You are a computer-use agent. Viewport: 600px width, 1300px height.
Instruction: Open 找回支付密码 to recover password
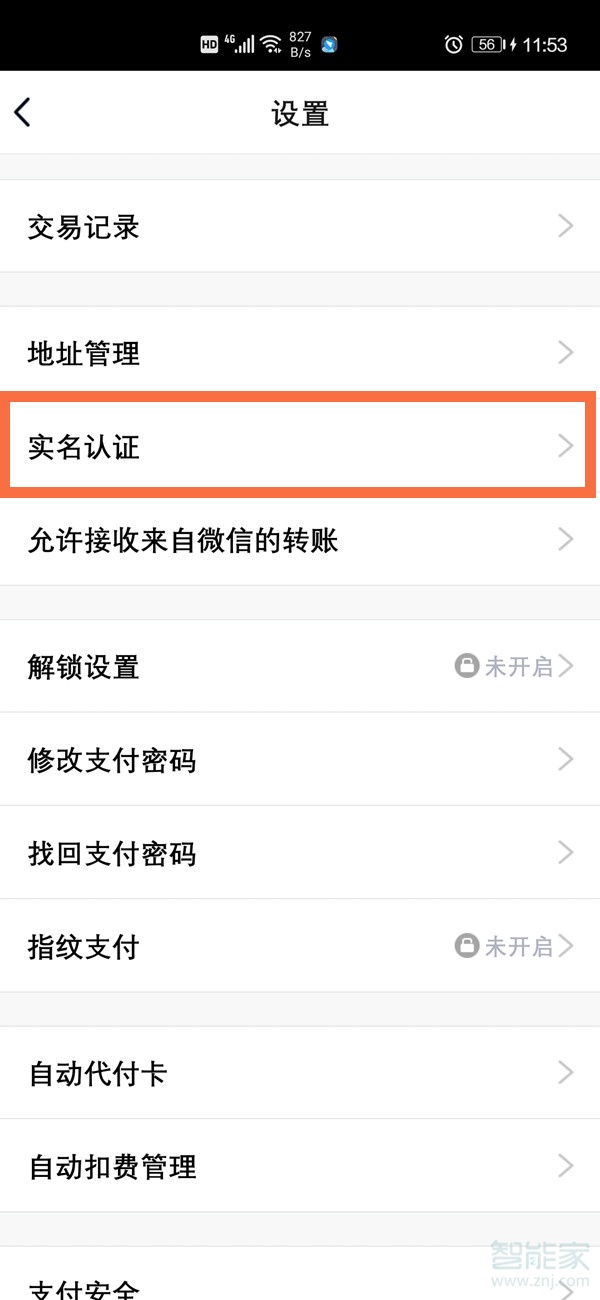(x=300, y=853)
